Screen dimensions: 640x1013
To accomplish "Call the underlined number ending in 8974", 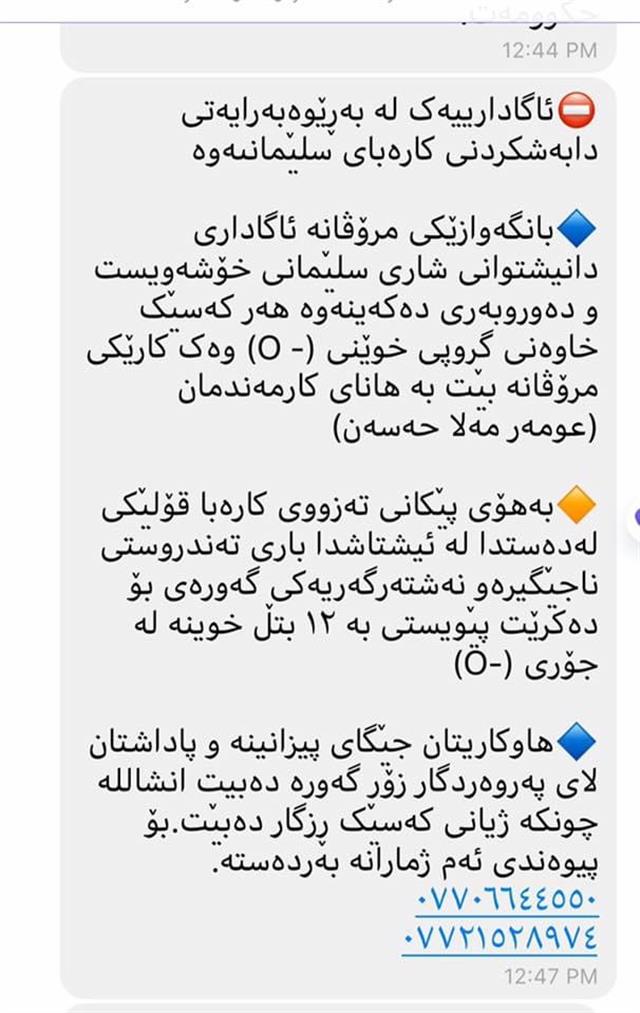I will [499, 938].
